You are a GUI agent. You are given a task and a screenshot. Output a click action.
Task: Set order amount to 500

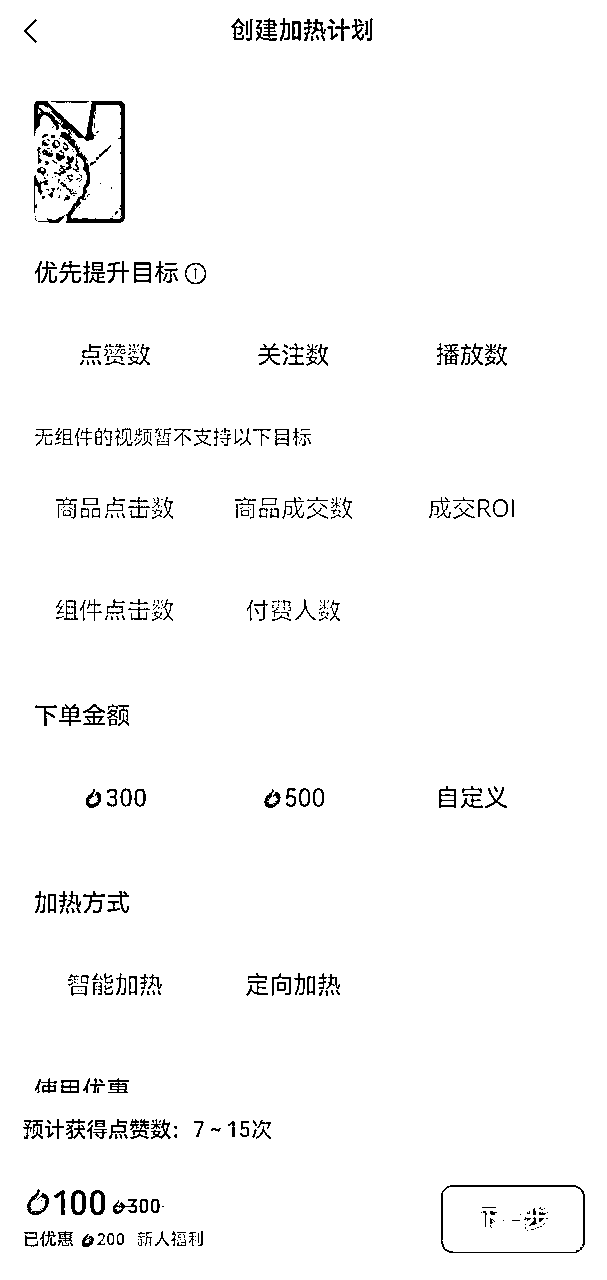pyautogui.click(x=293, y=798)
